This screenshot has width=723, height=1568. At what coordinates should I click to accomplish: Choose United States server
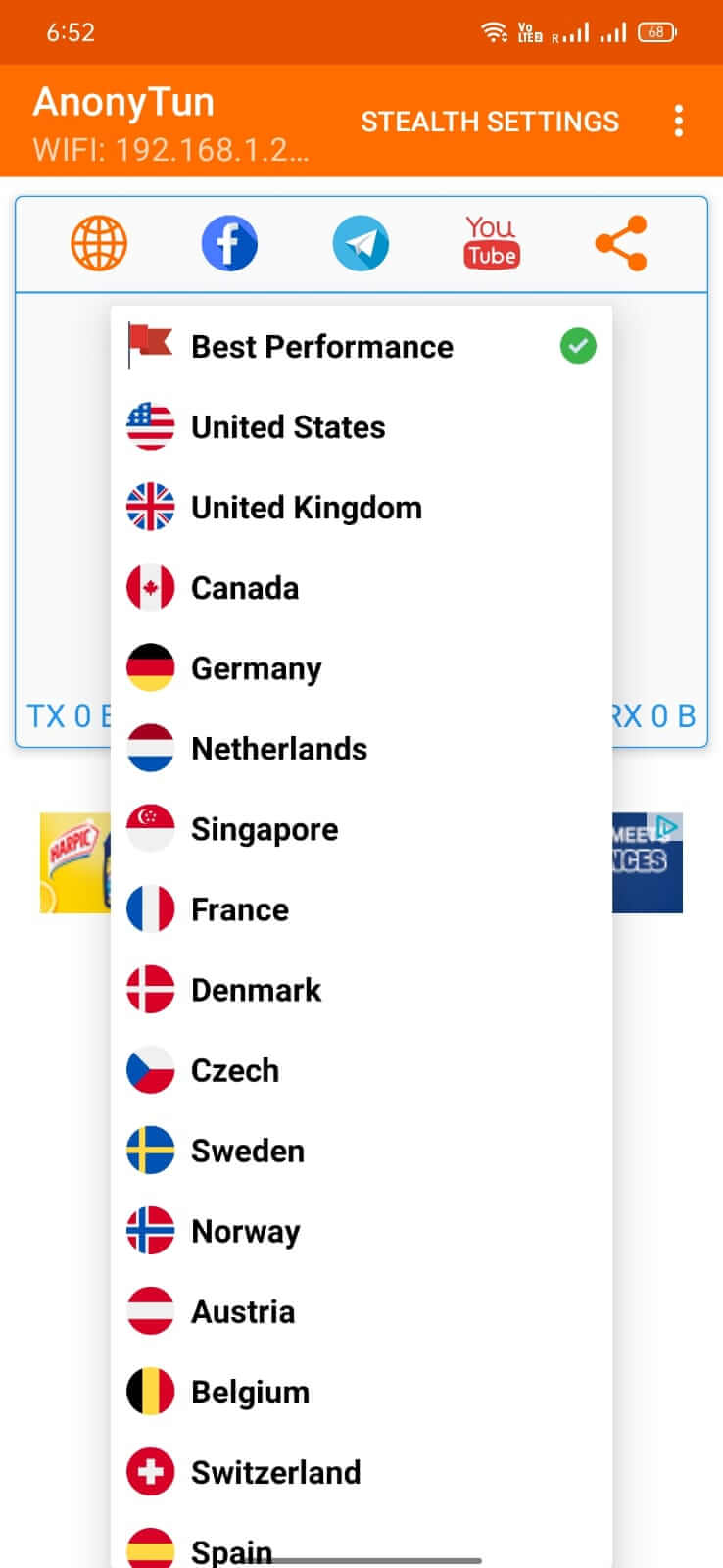(x=361, y=426)
